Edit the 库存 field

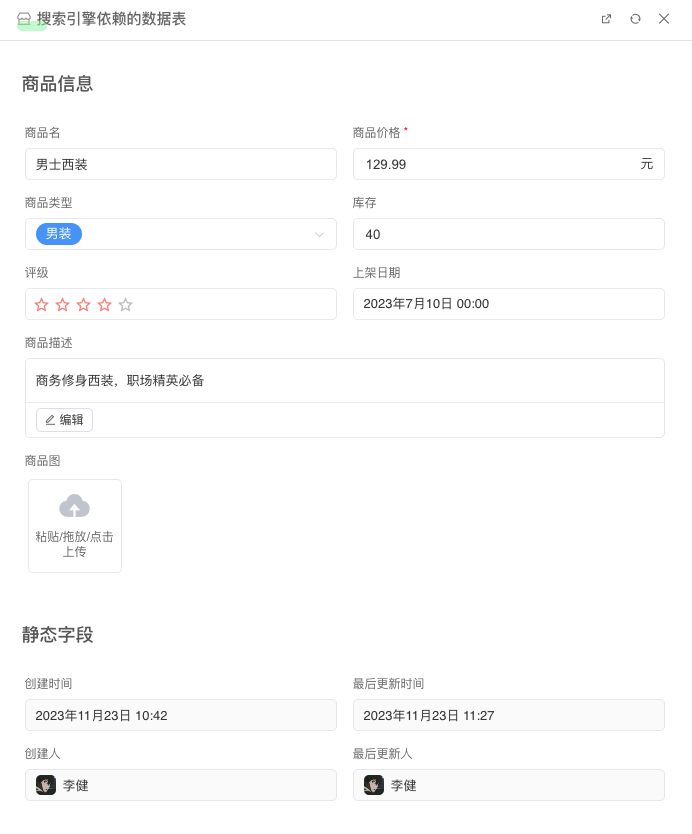508,234
